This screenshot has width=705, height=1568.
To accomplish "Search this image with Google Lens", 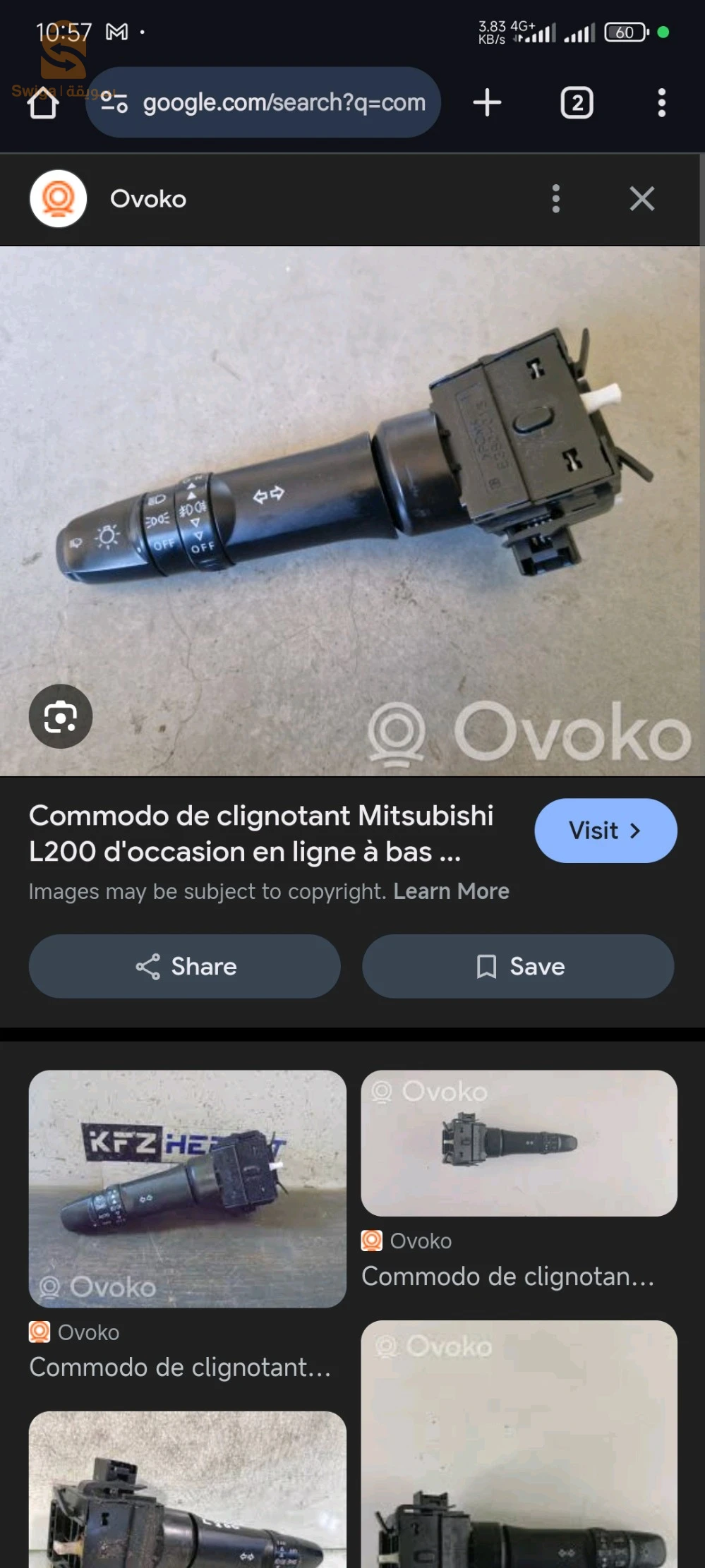I will 61,716.
